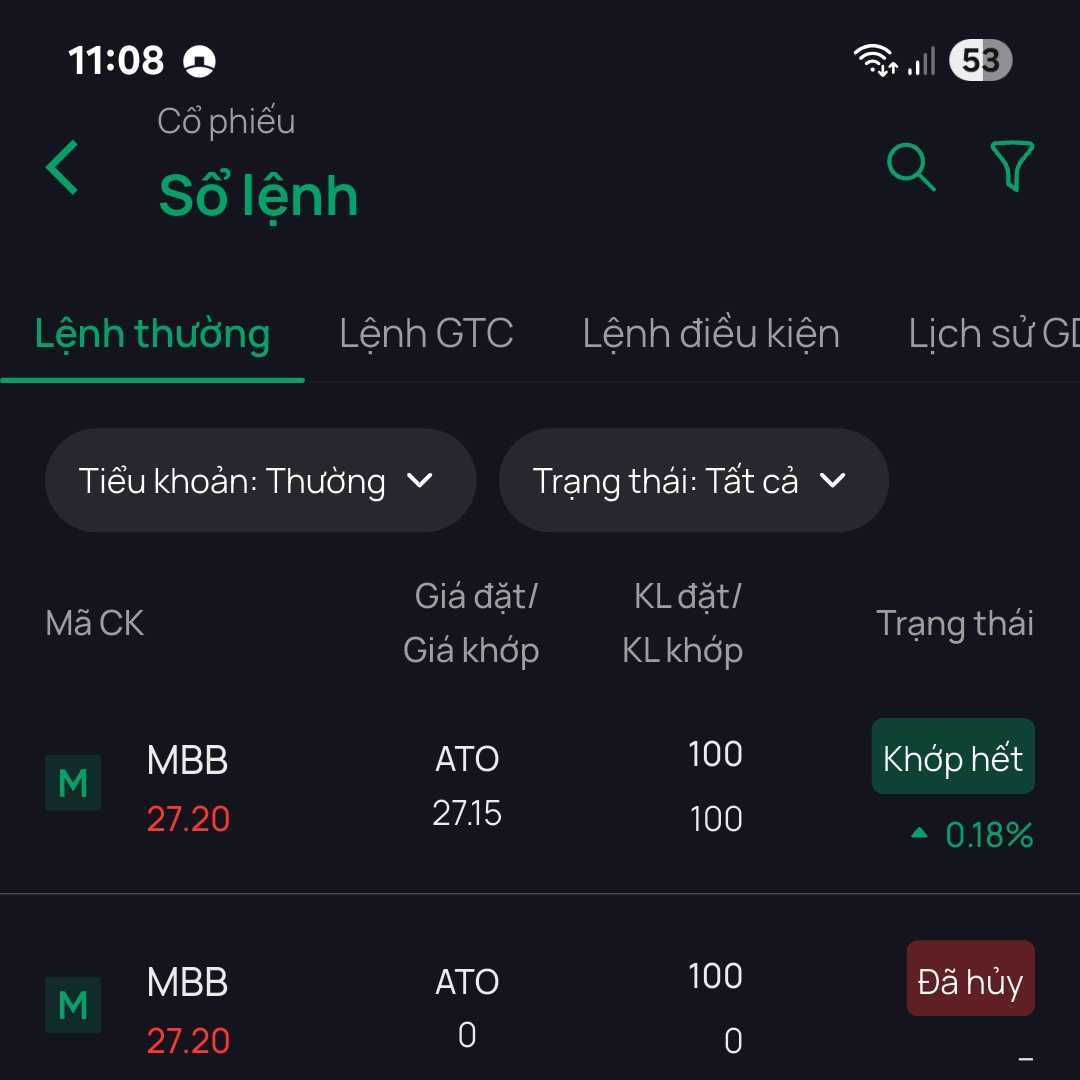
Task: Open the filter funnel icon
Action: (1011, 167)
